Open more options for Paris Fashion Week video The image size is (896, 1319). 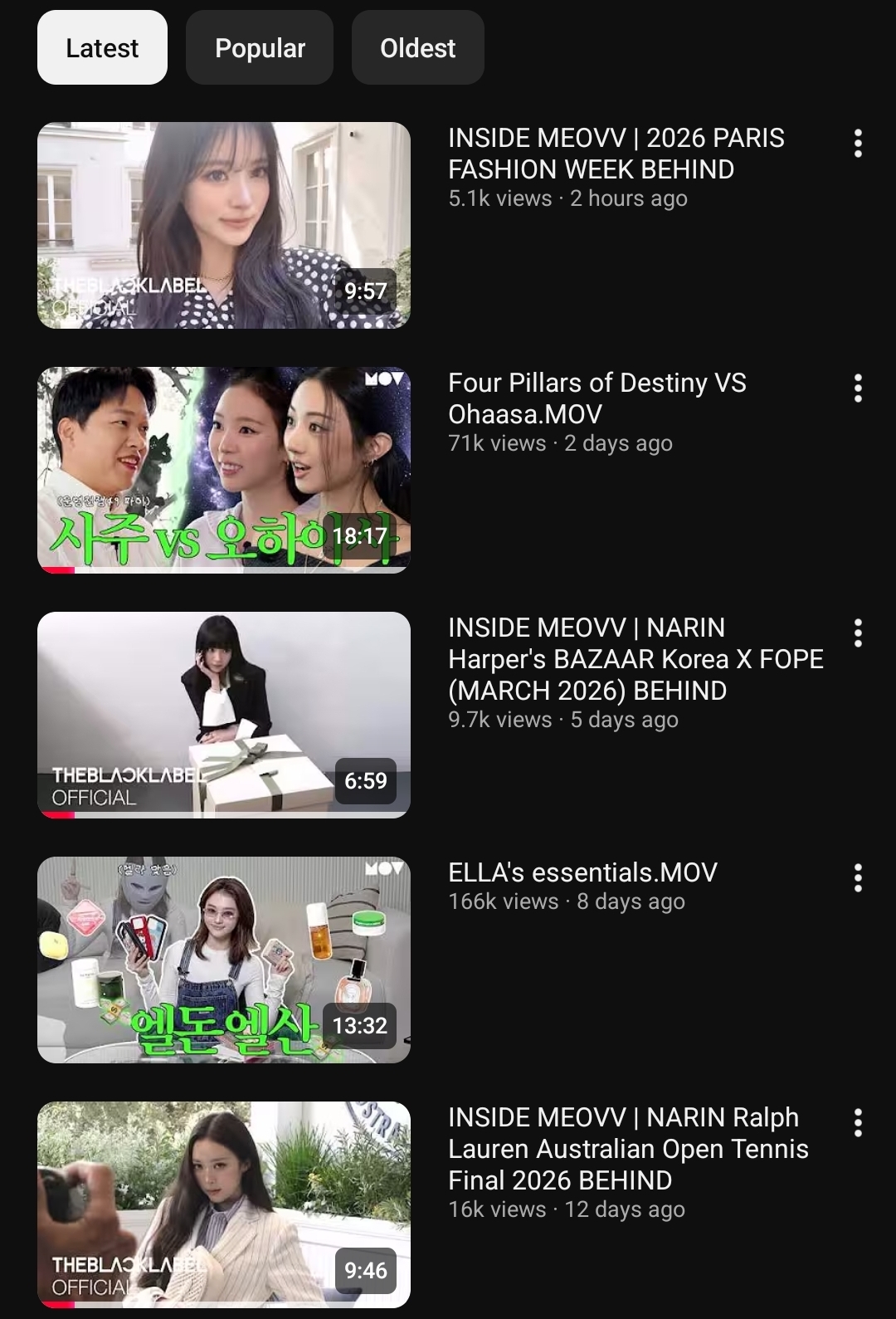(858, 144)
